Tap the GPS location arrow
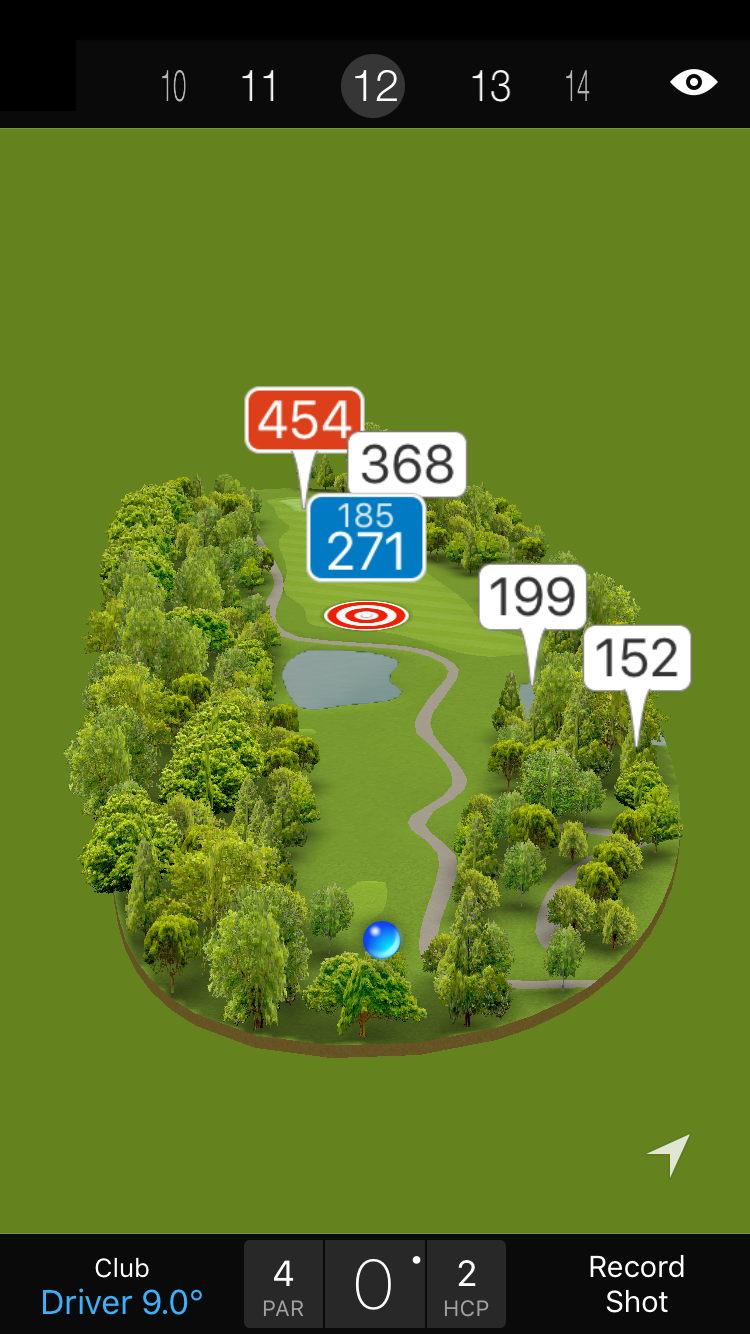 669,1154
